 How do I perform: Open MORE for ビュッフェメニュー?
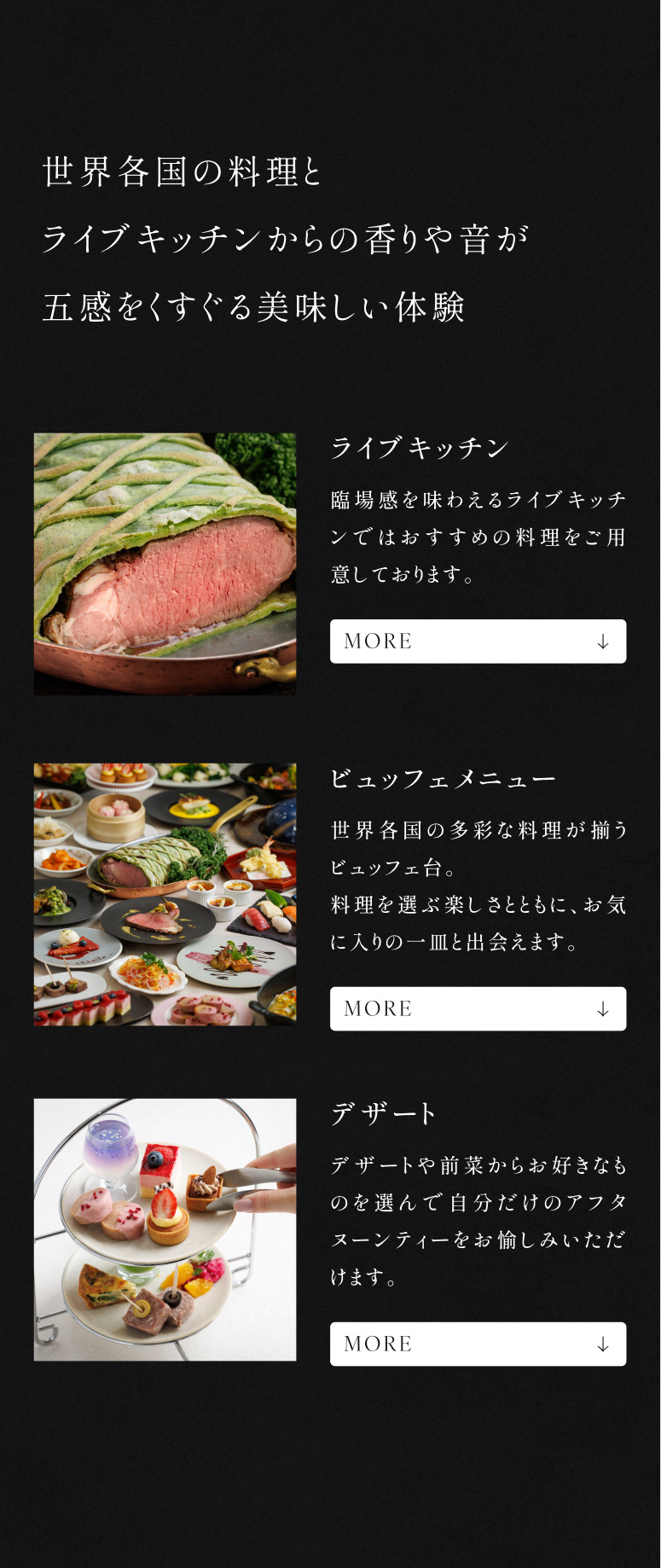pyautogui.click(x=478, y=1008)
